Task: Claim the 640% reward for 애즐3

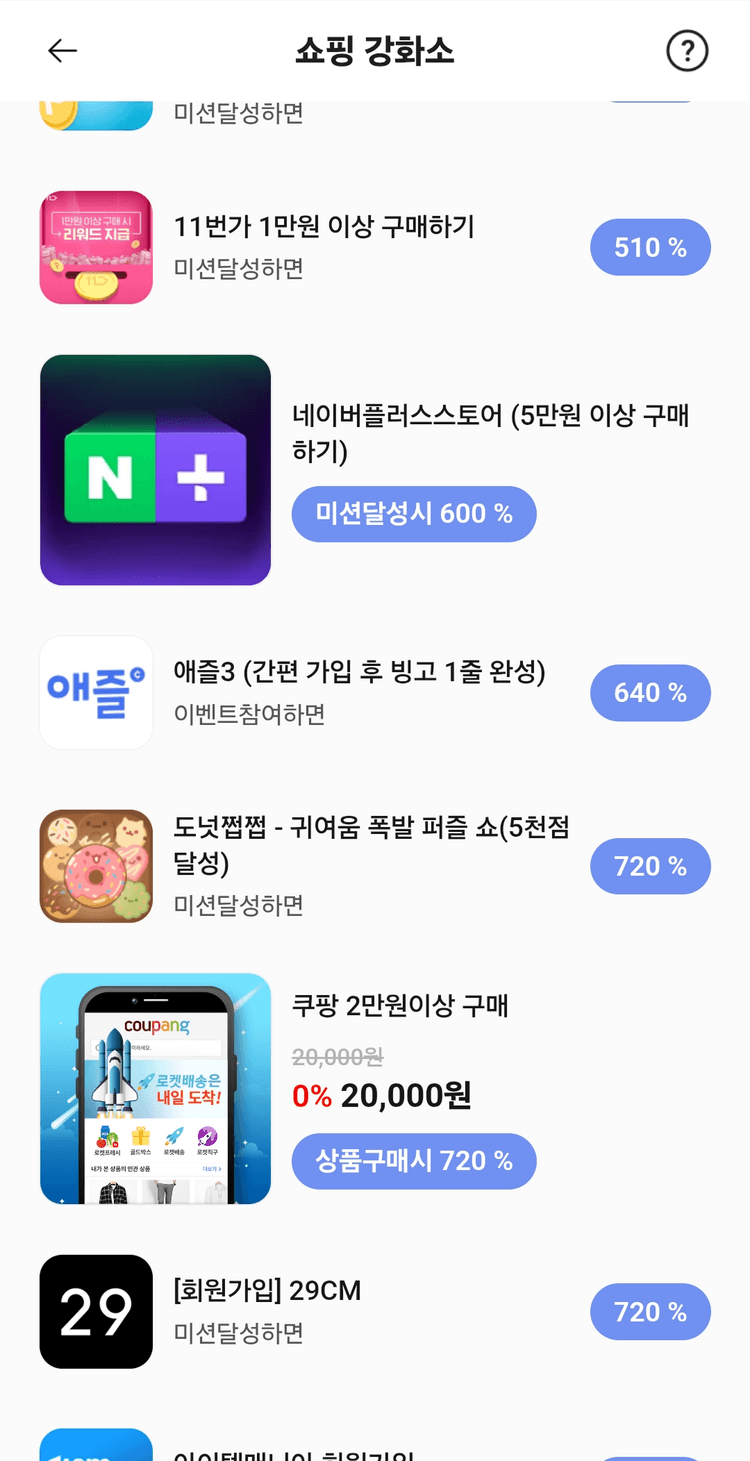Action: coord(650,692)
